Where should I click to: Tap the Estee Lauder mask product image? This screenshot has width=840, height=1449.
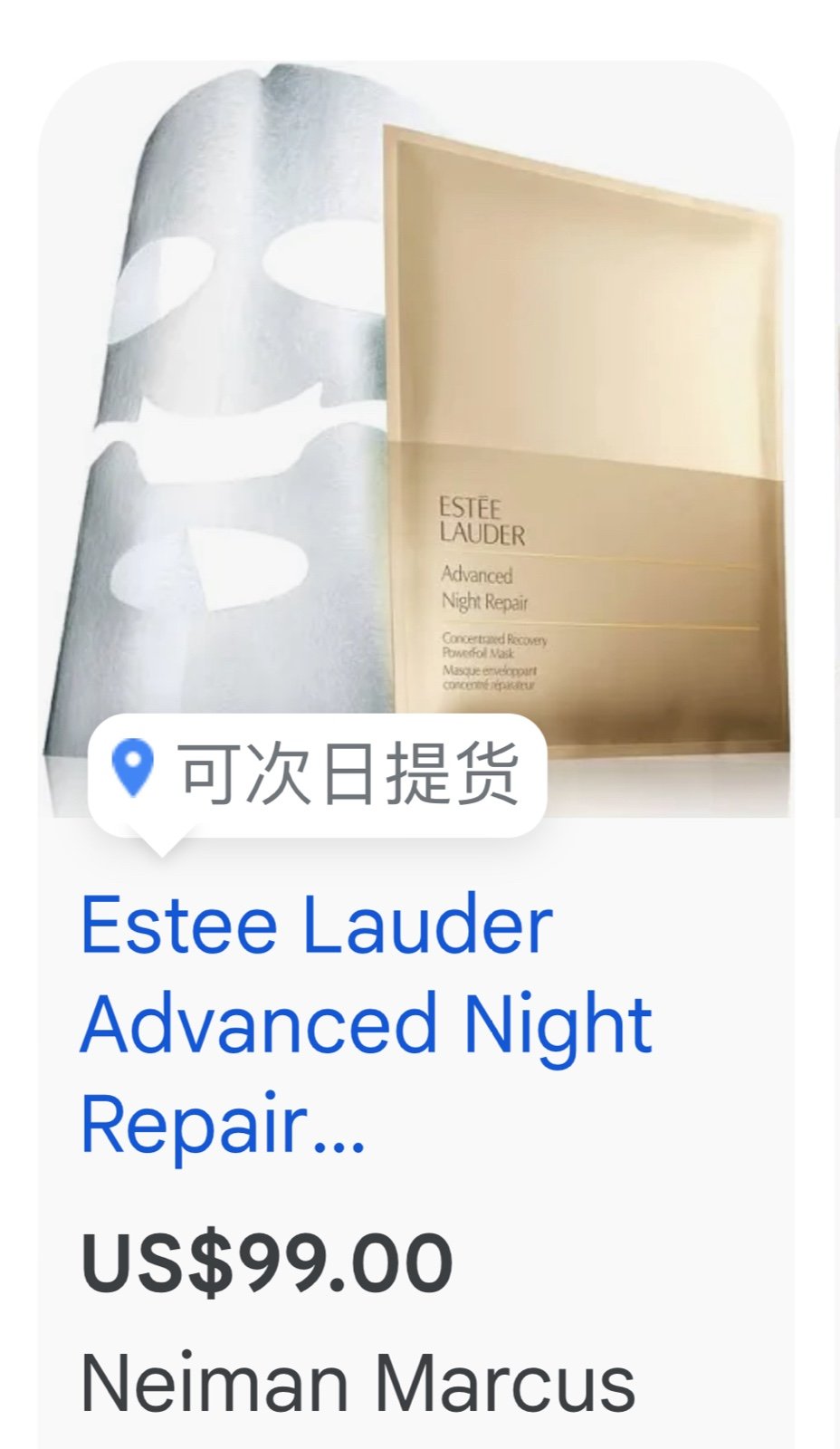(416, 439)
